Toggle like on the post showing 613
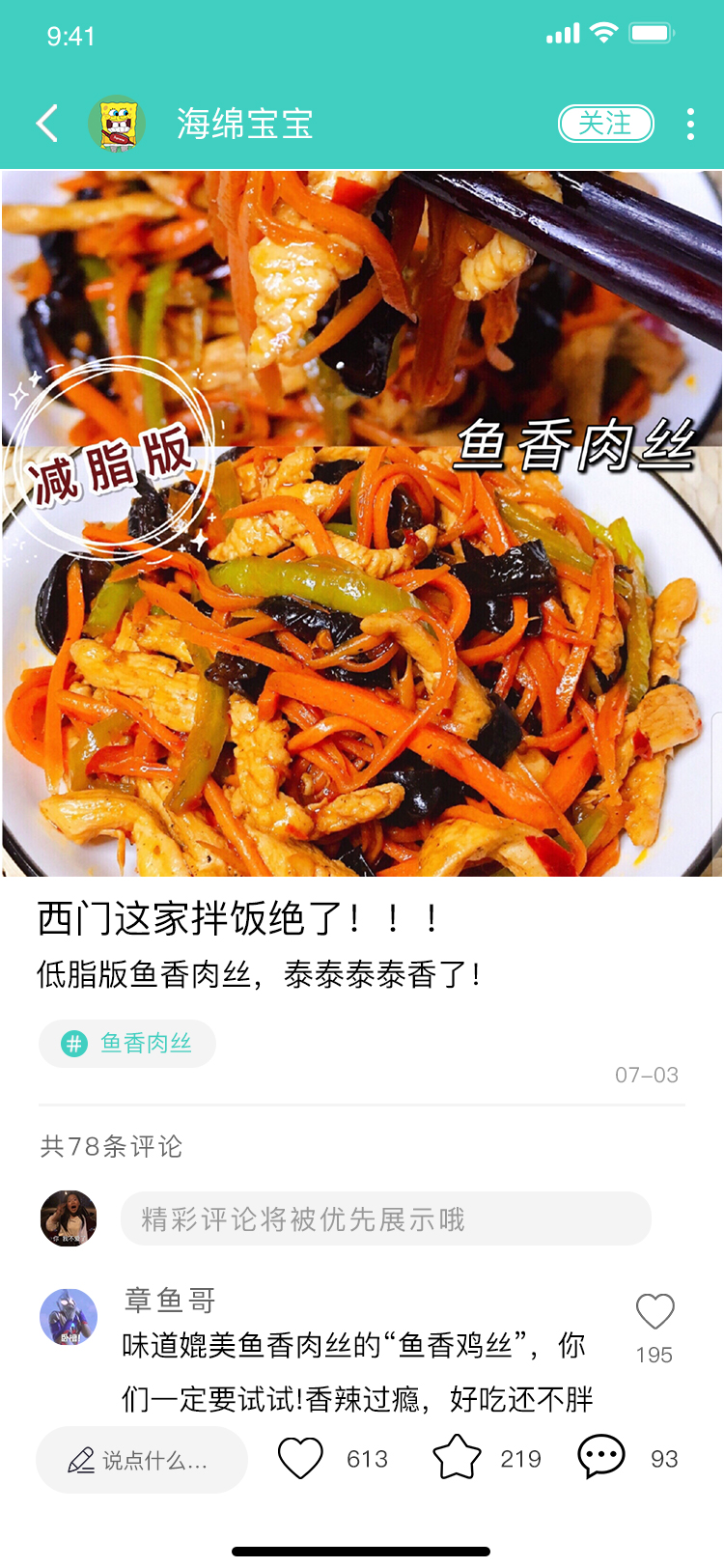Image resolution: width=724 pixels, height=1568 pixels. click(x=302, y=1459)
